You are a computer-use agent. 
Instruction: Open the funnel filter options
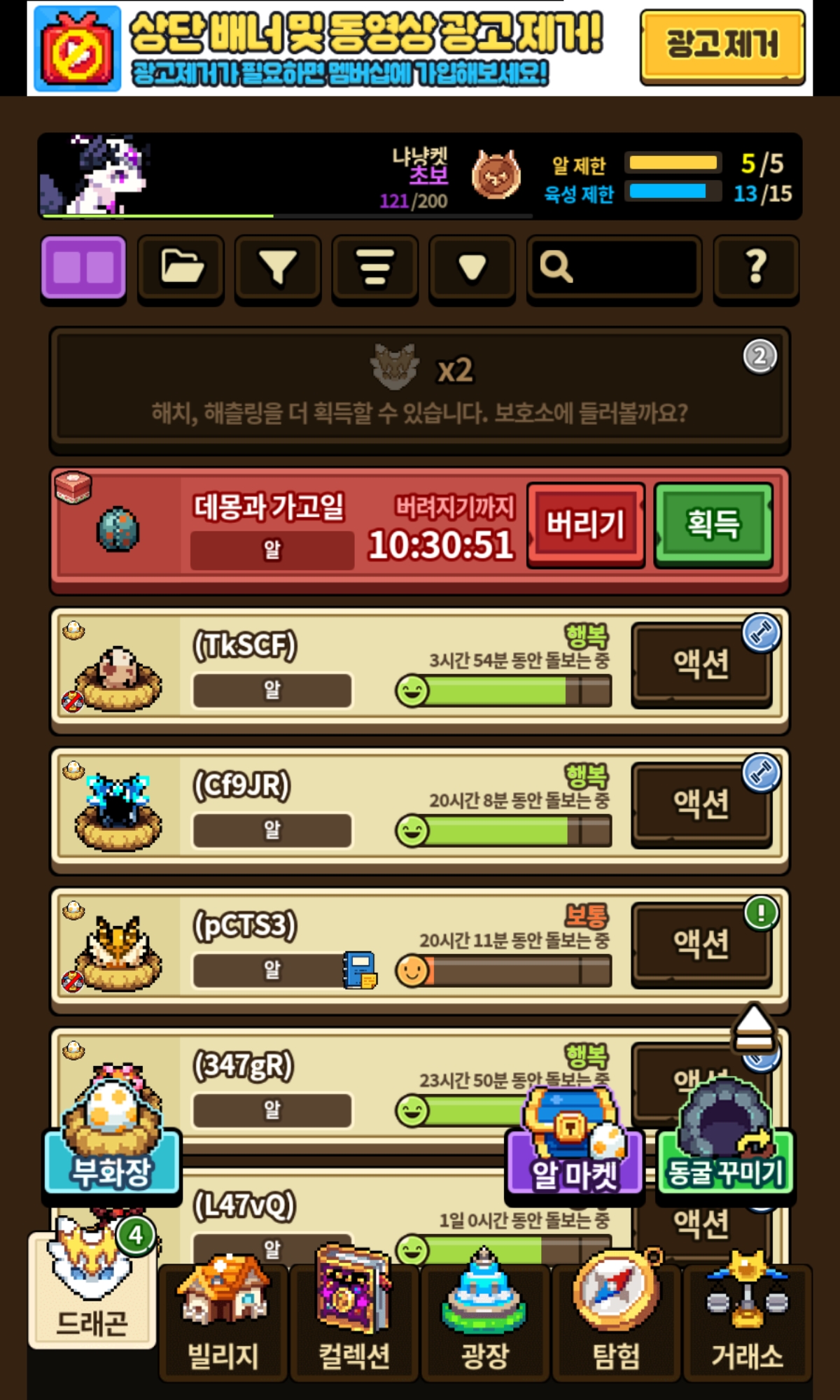point(278,269)
